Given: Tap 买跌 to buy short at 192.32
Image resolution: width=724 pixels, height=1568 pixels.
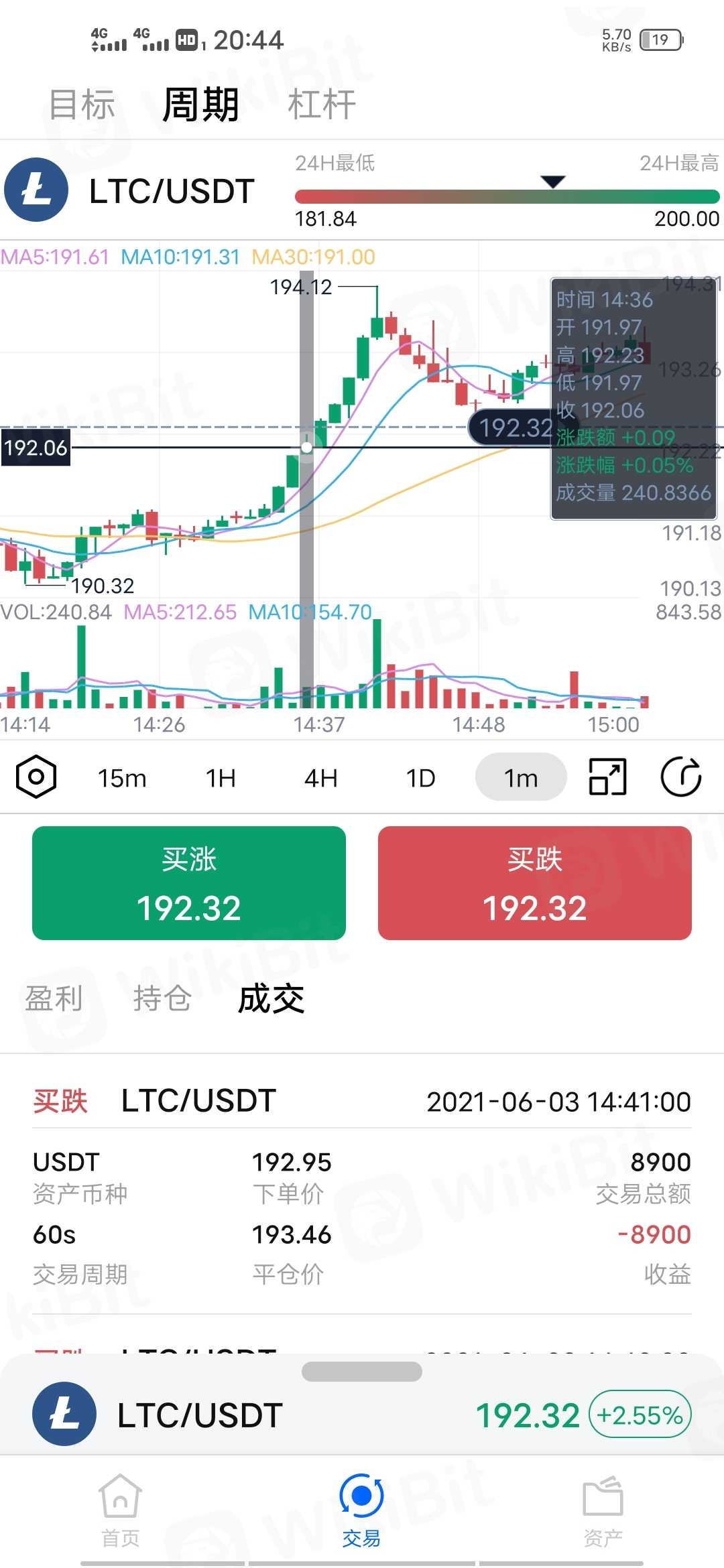Looking at the screenshot, I should point(535,883).
